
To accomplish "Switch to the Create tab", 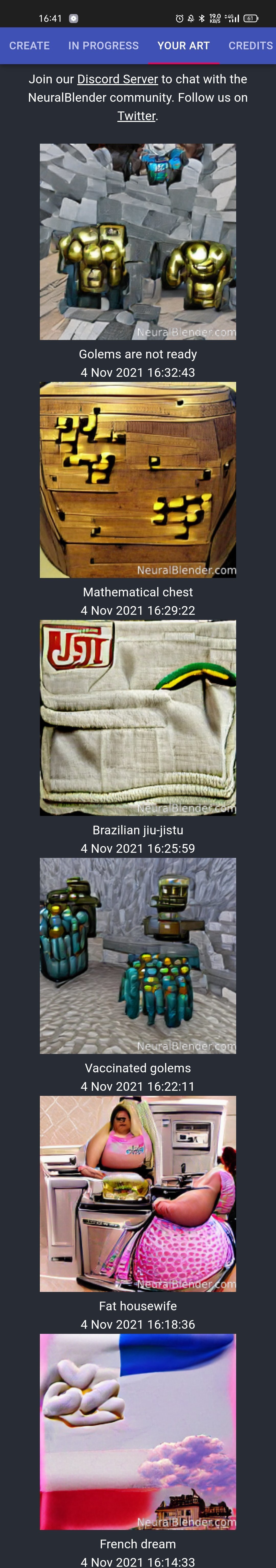I will pyautogui.click(x=29, y=46).
